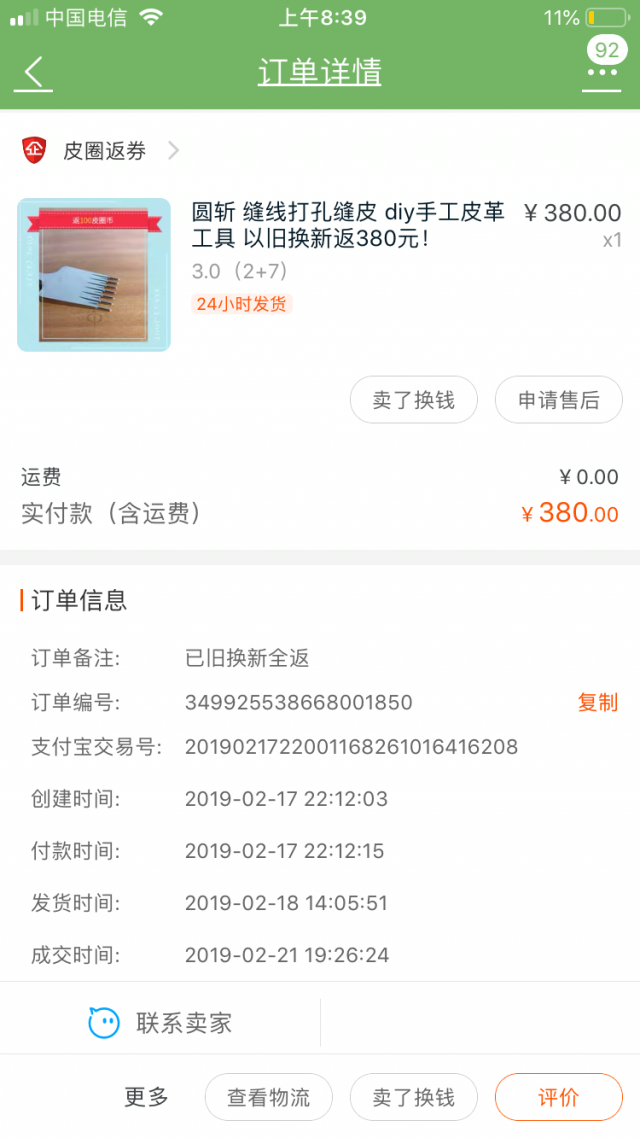Go back from the order details
The image size is (640, 1138).
point(35,73)
